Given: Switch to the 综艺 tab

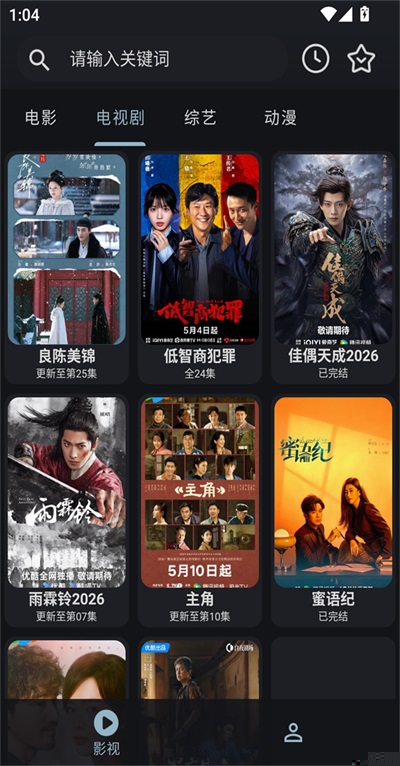Looking at the screenshot, I should (200, 118).
